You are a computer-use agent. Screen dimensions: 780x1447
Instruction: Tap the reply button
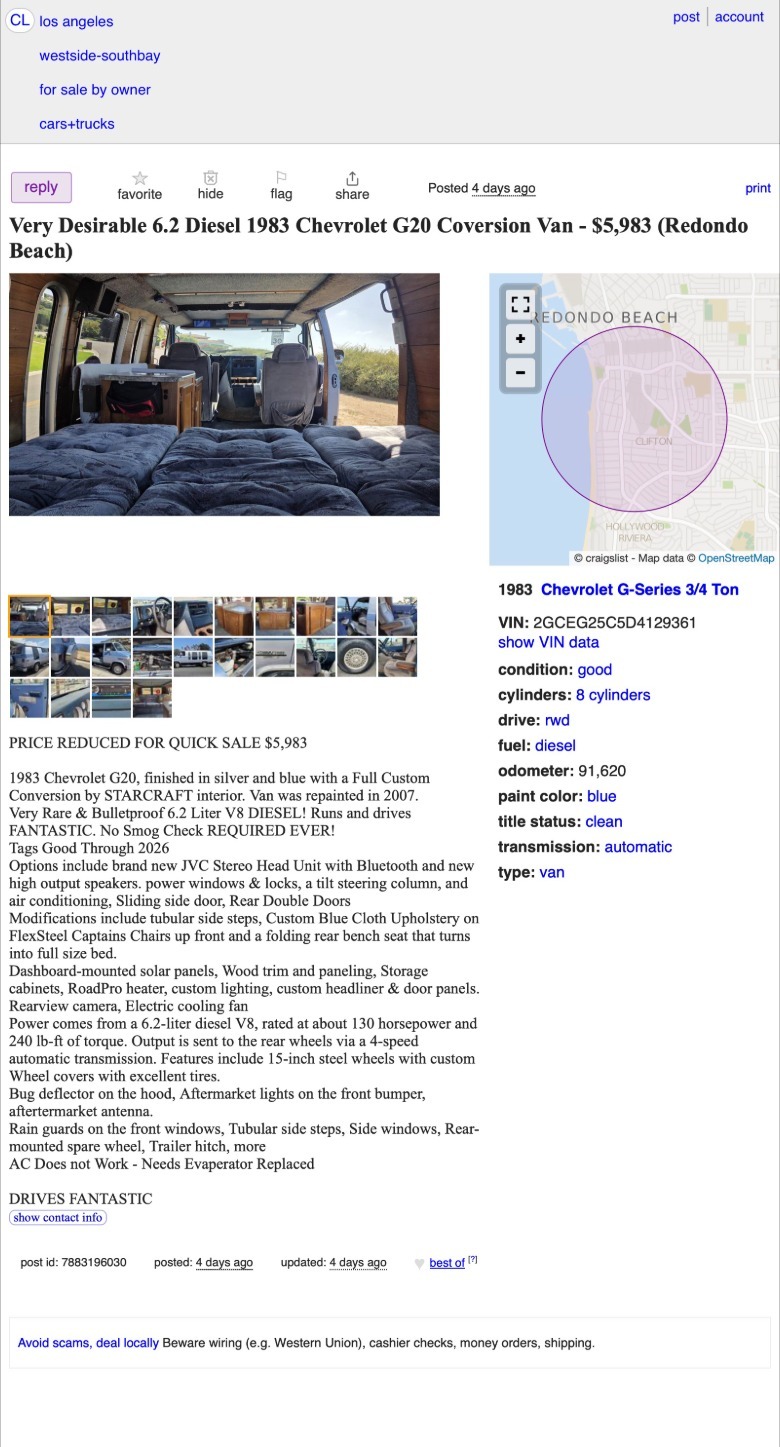click(41, 187)
